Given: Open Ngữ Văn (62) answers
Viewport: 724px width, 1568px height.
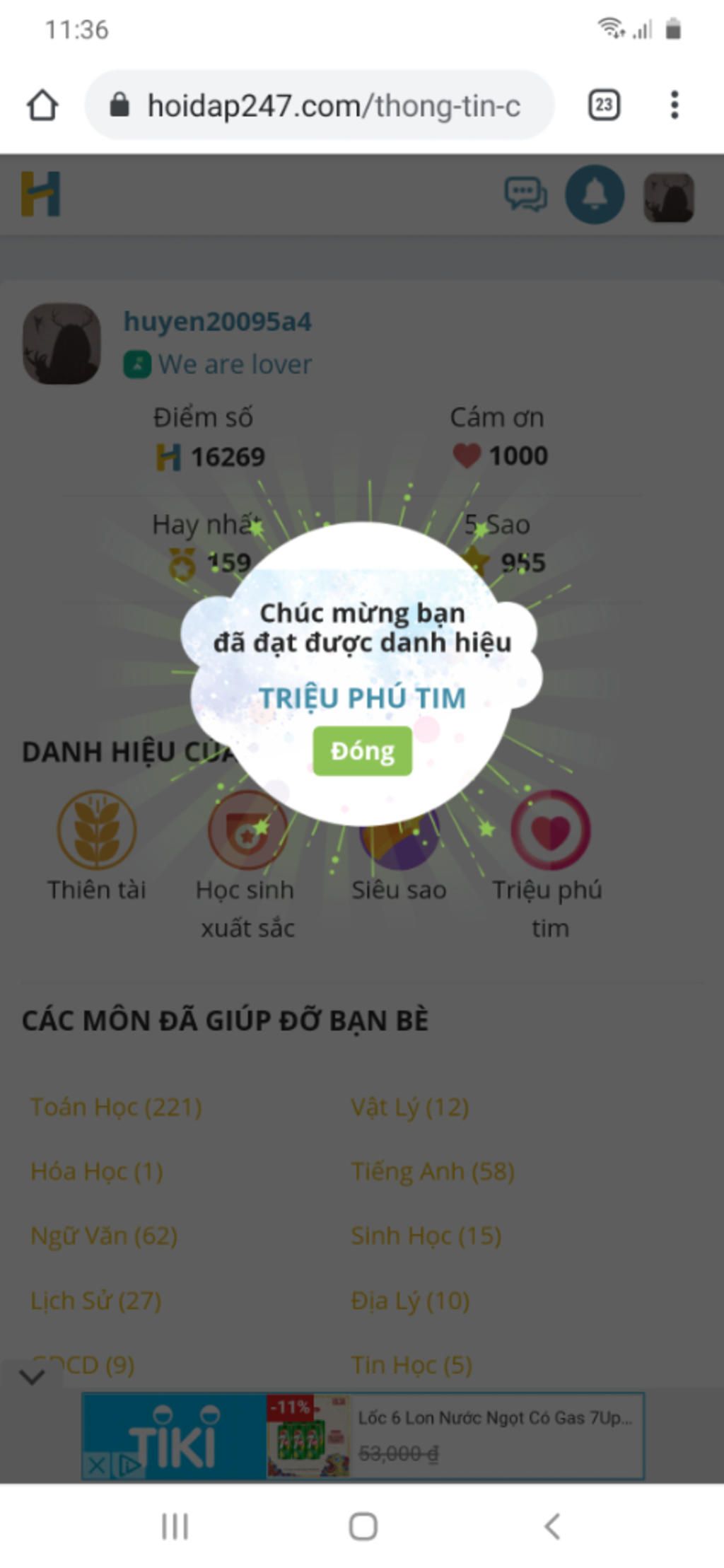Looking at the screenshot, I should (x=104, y=1236).
